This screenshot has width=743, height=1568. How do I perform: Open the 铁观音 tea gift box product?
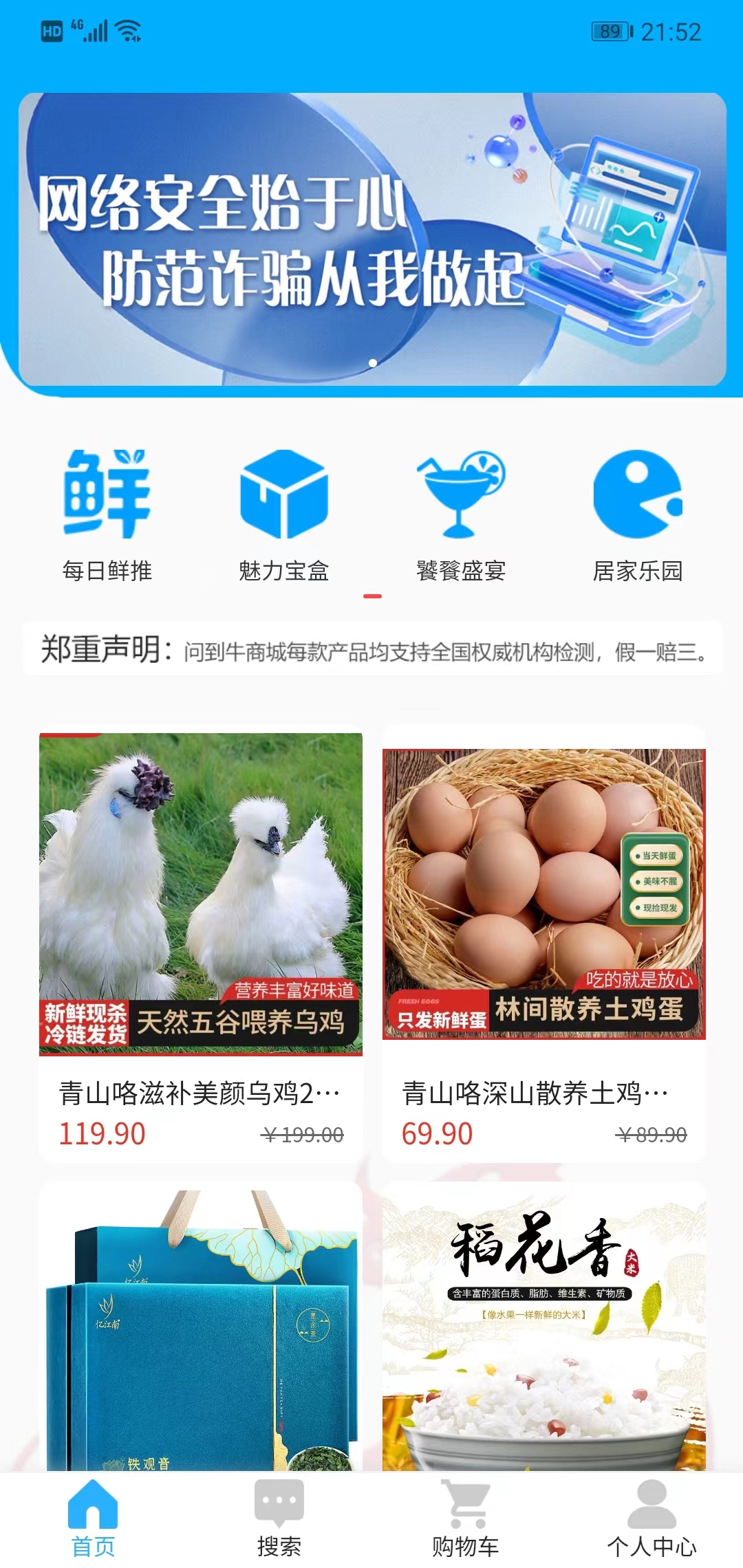point(200,1327)
